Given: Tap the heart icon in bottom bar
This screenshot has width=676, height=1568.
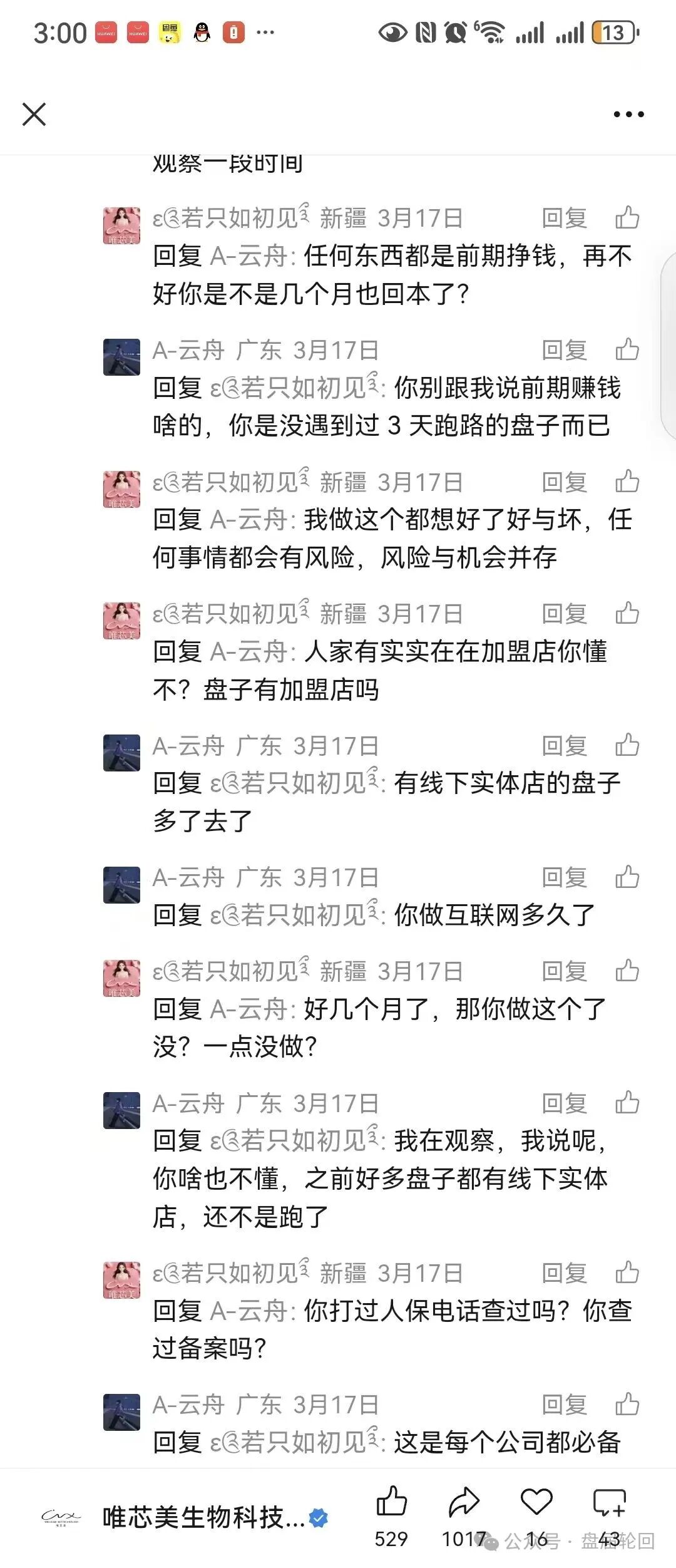Looking at the screenshot, I should coord(536,1503).
